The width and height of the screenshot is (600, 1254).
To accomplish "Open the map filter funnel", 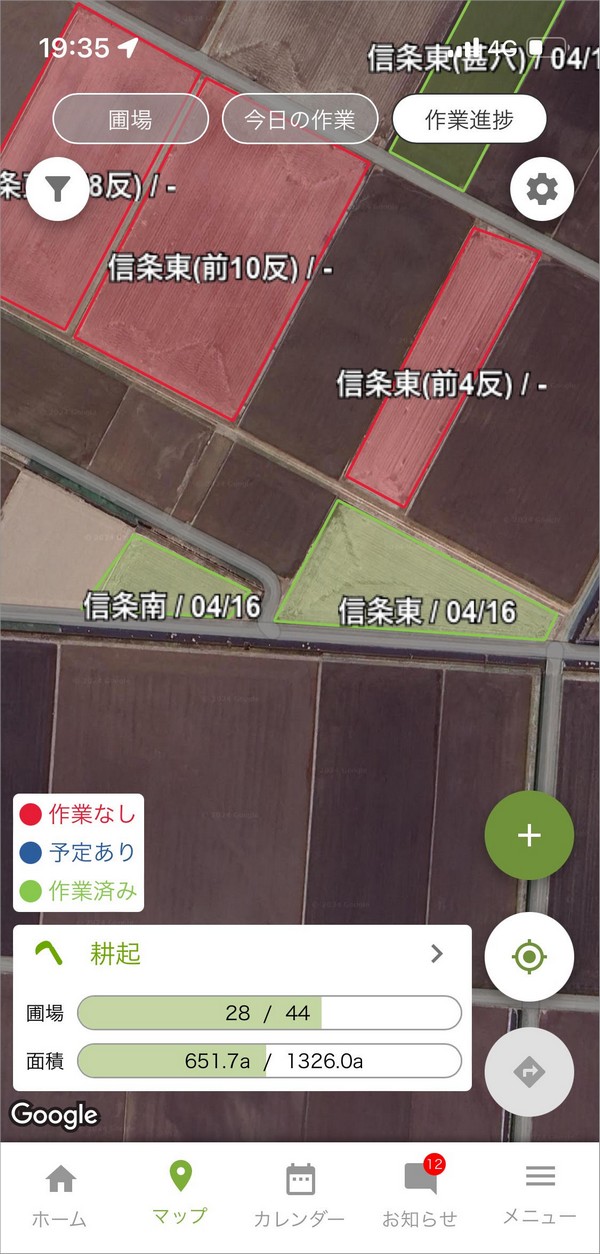I will [59, 188].
